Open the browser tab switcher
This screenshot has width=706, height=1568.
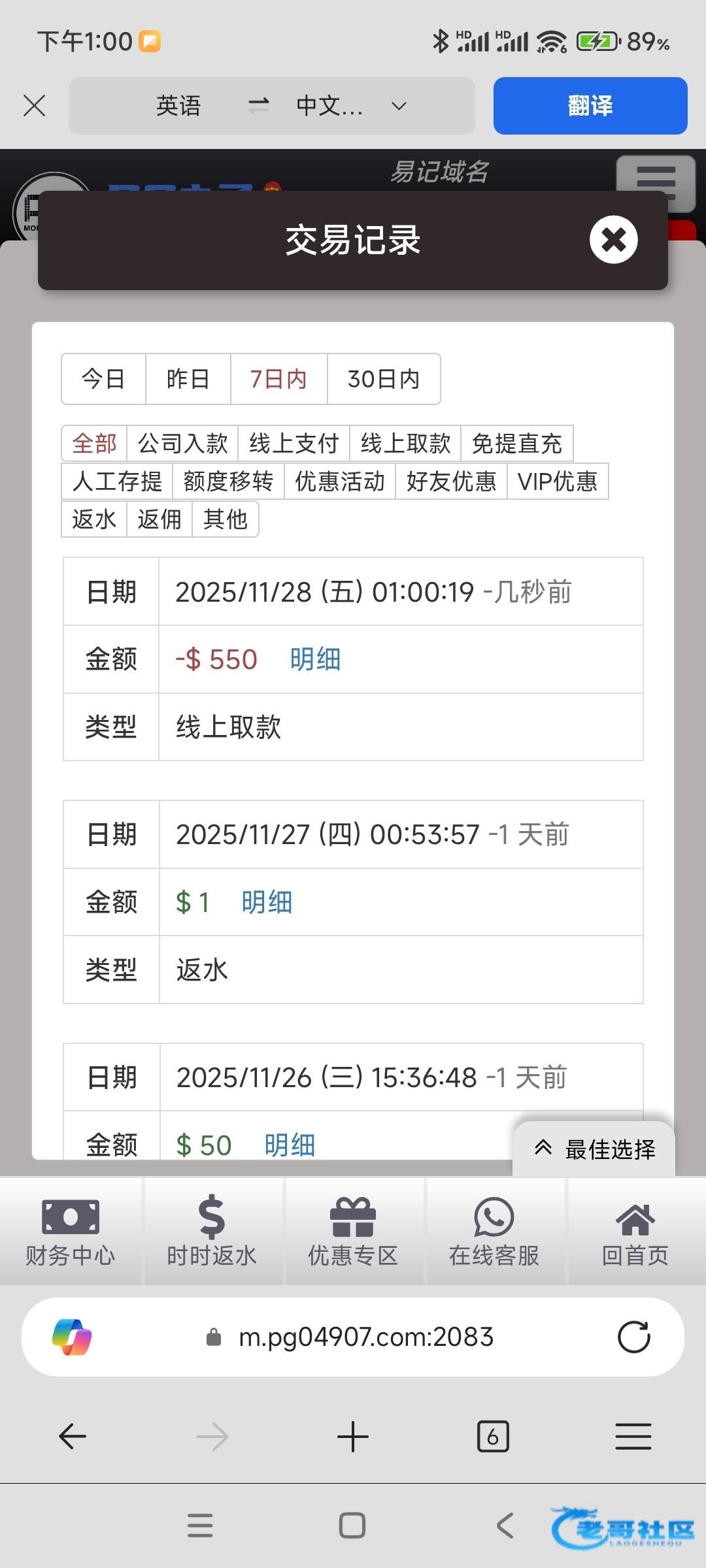(x=493, y=1437)
